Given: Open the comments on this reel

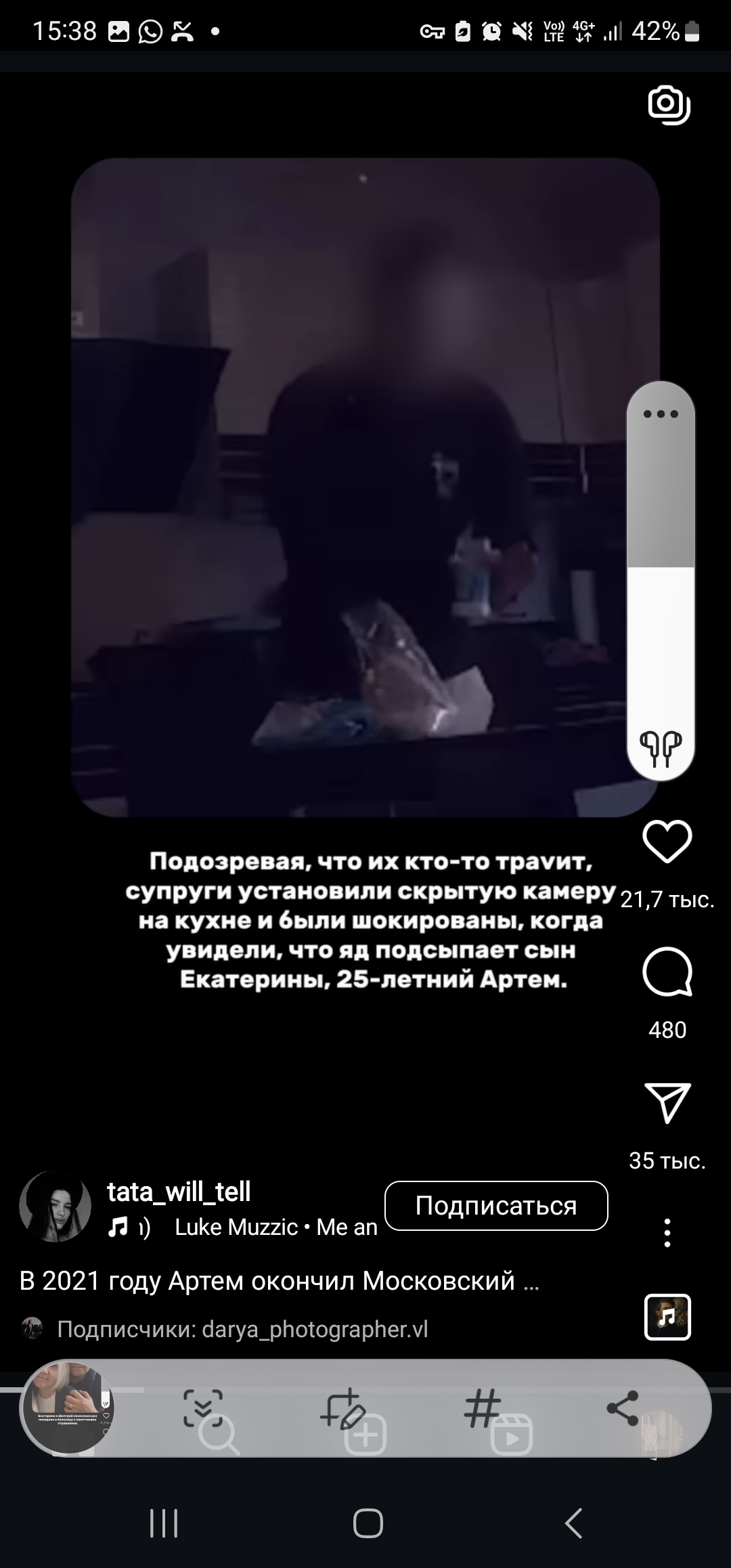Looking at the screenshot, I should [x=667, y=972].
